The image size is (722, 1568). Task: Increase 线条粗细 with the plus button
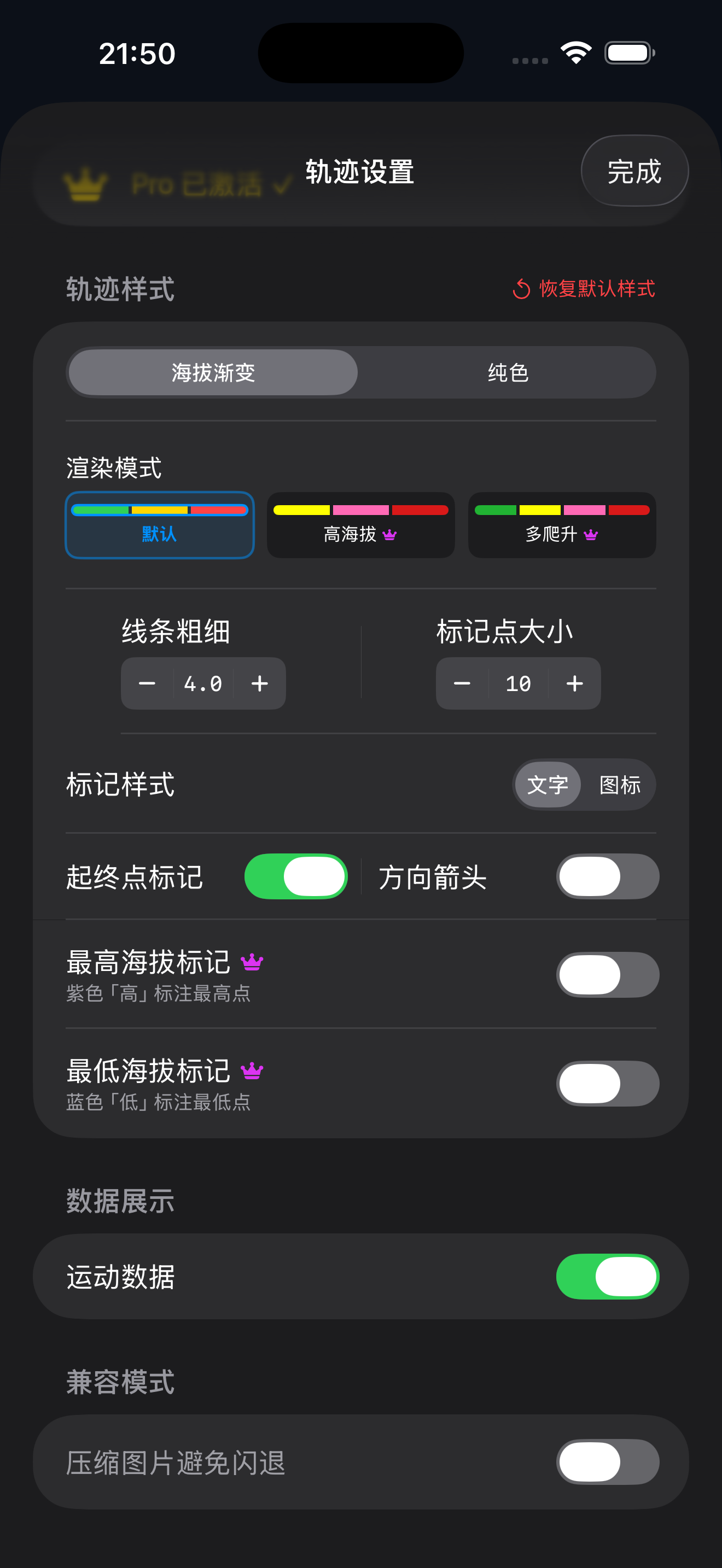click(x=260, y=683)
